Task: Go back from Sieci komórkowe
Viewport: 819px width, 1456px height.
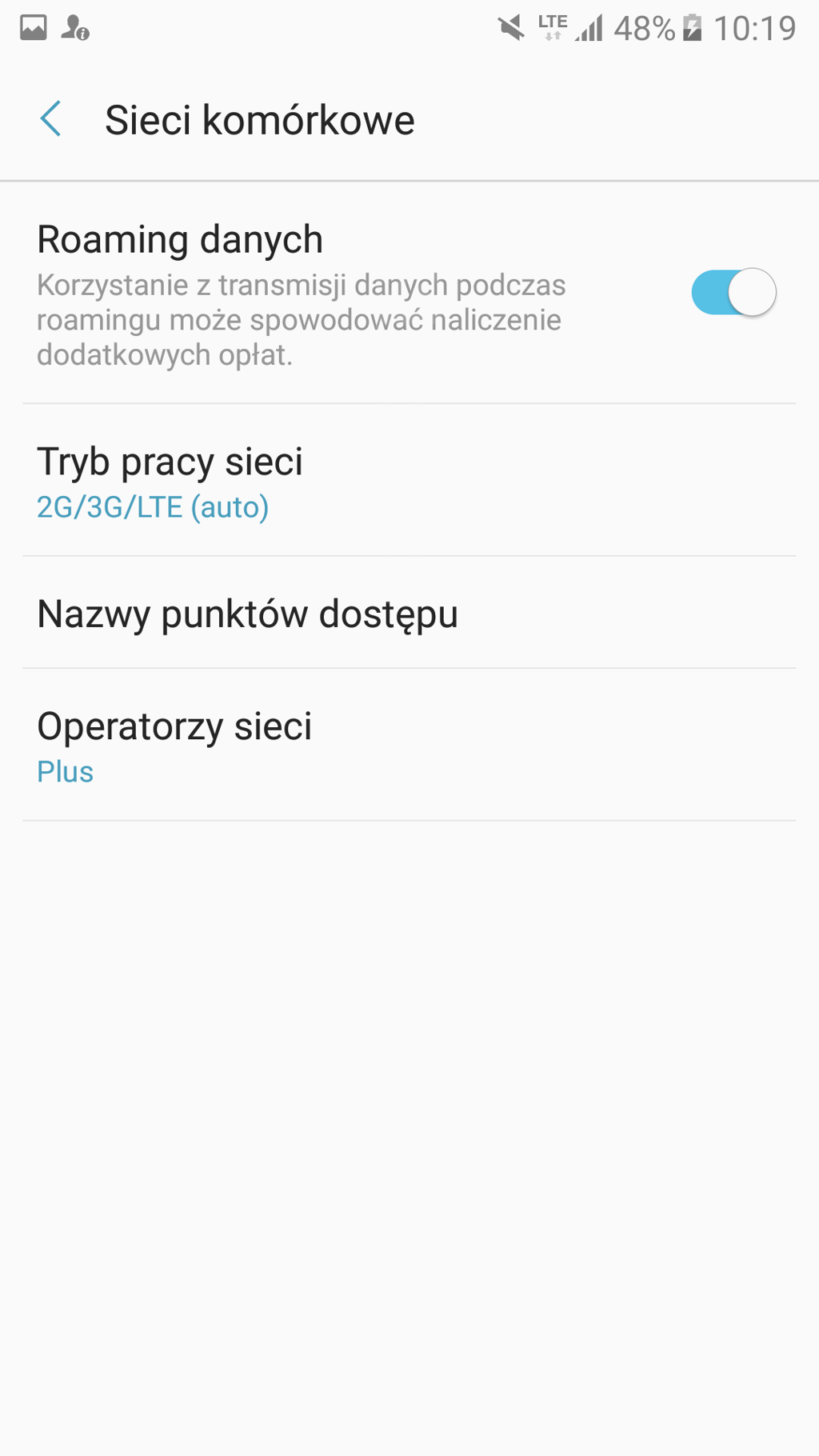Action: [51, 119]
